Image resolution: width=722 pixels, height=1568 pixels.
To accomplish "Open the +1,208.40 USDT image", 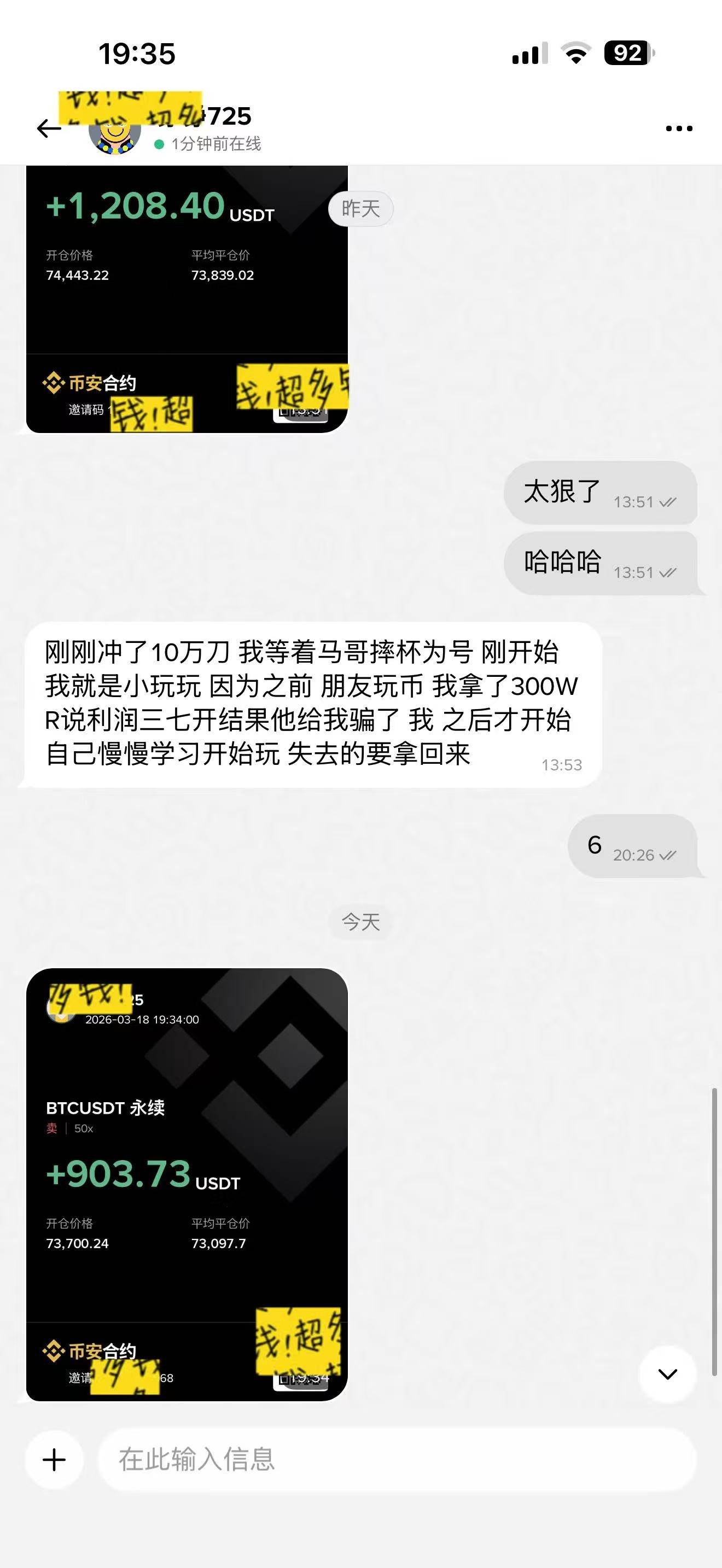I will click(187, 299).
